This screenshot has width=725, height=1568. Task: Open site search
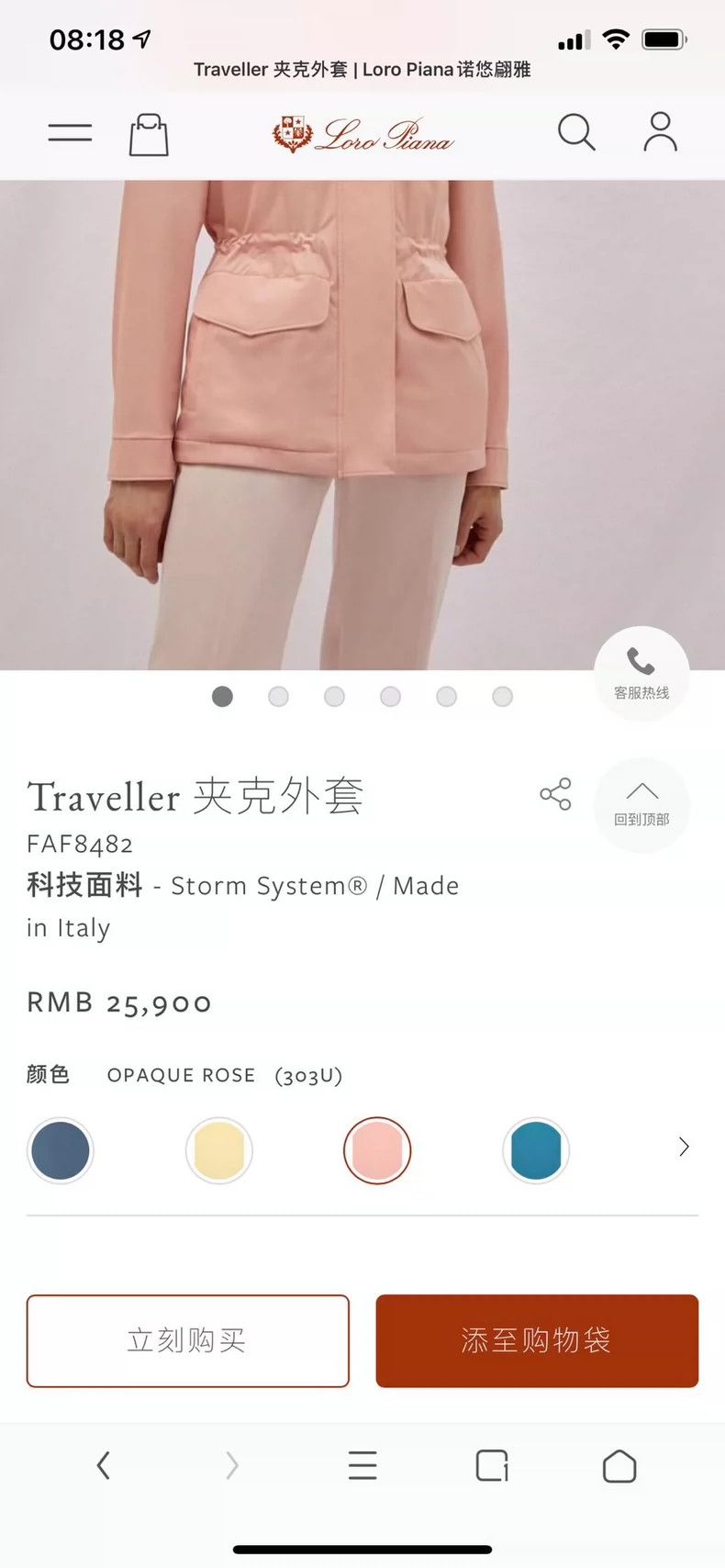click(576, 132)
